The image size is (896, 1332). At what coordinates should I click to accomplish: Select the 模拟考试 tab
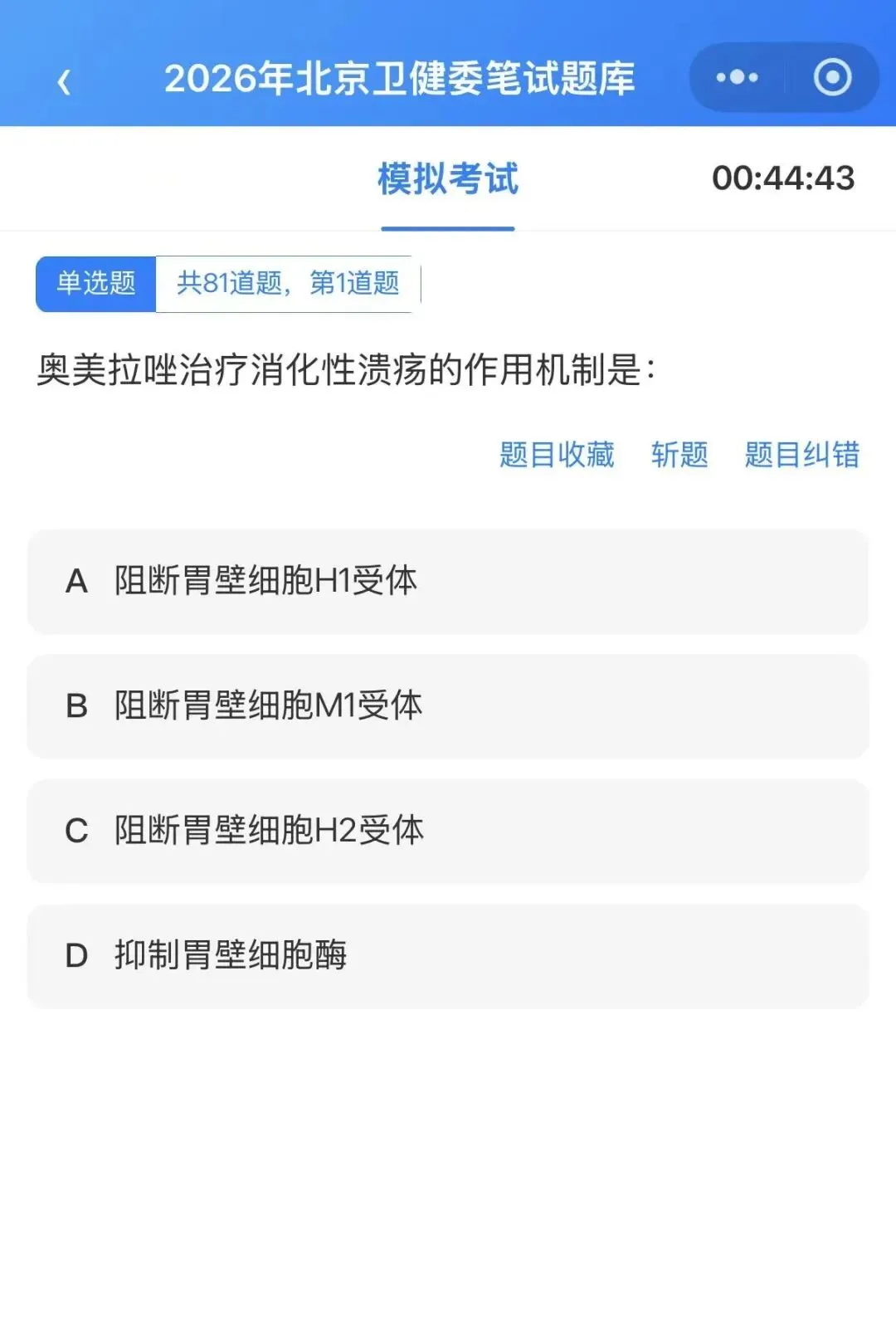coord(448,178)
